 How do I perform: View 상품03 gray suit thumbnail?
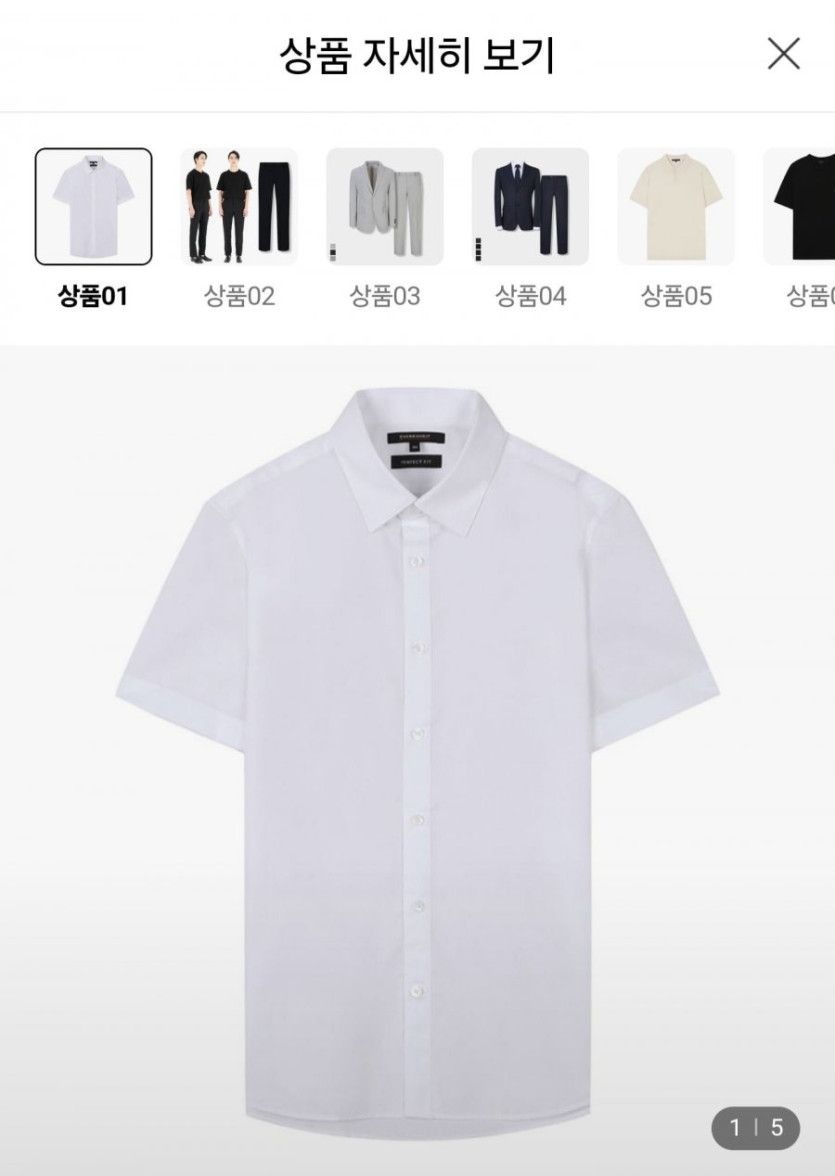(385, 207)
